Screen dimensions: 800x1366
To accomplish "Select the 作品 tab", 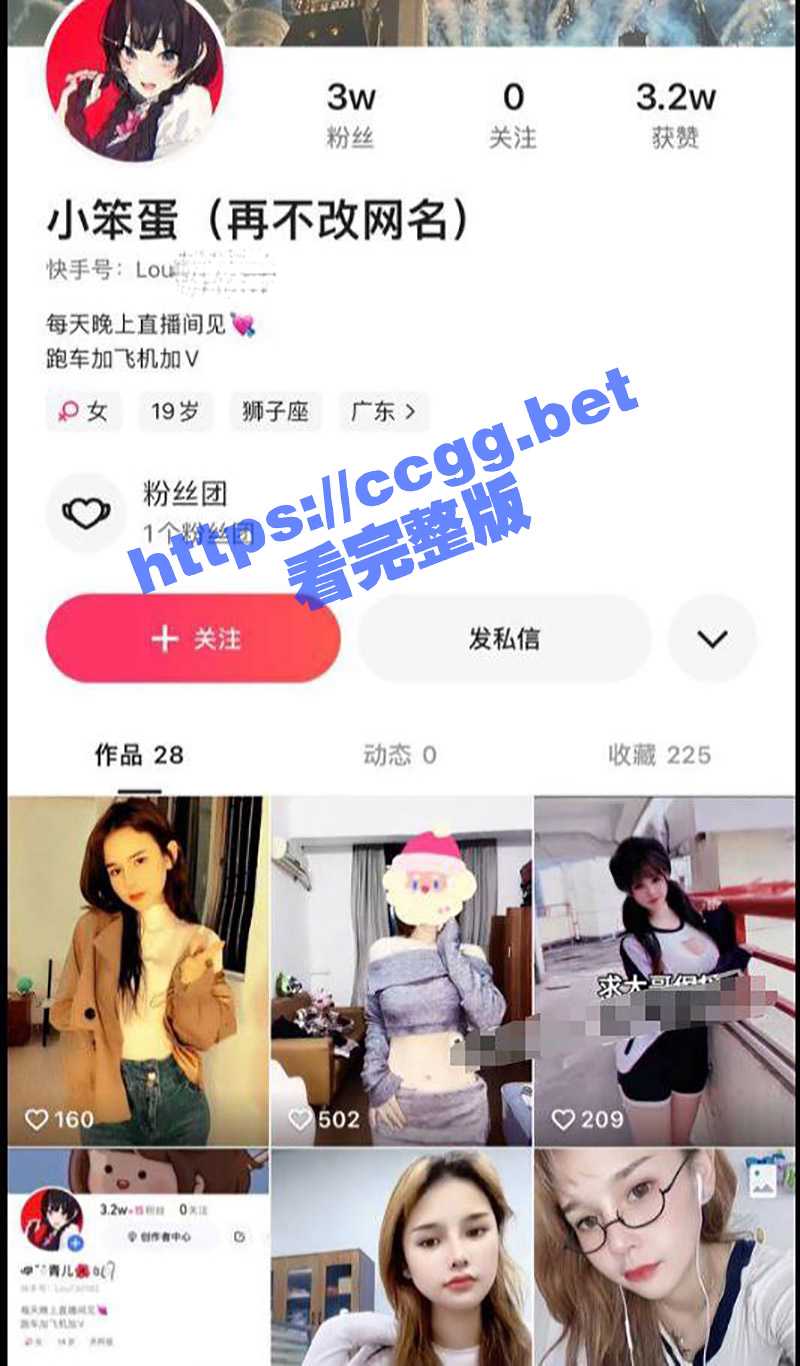I will [x=139, y=755].
